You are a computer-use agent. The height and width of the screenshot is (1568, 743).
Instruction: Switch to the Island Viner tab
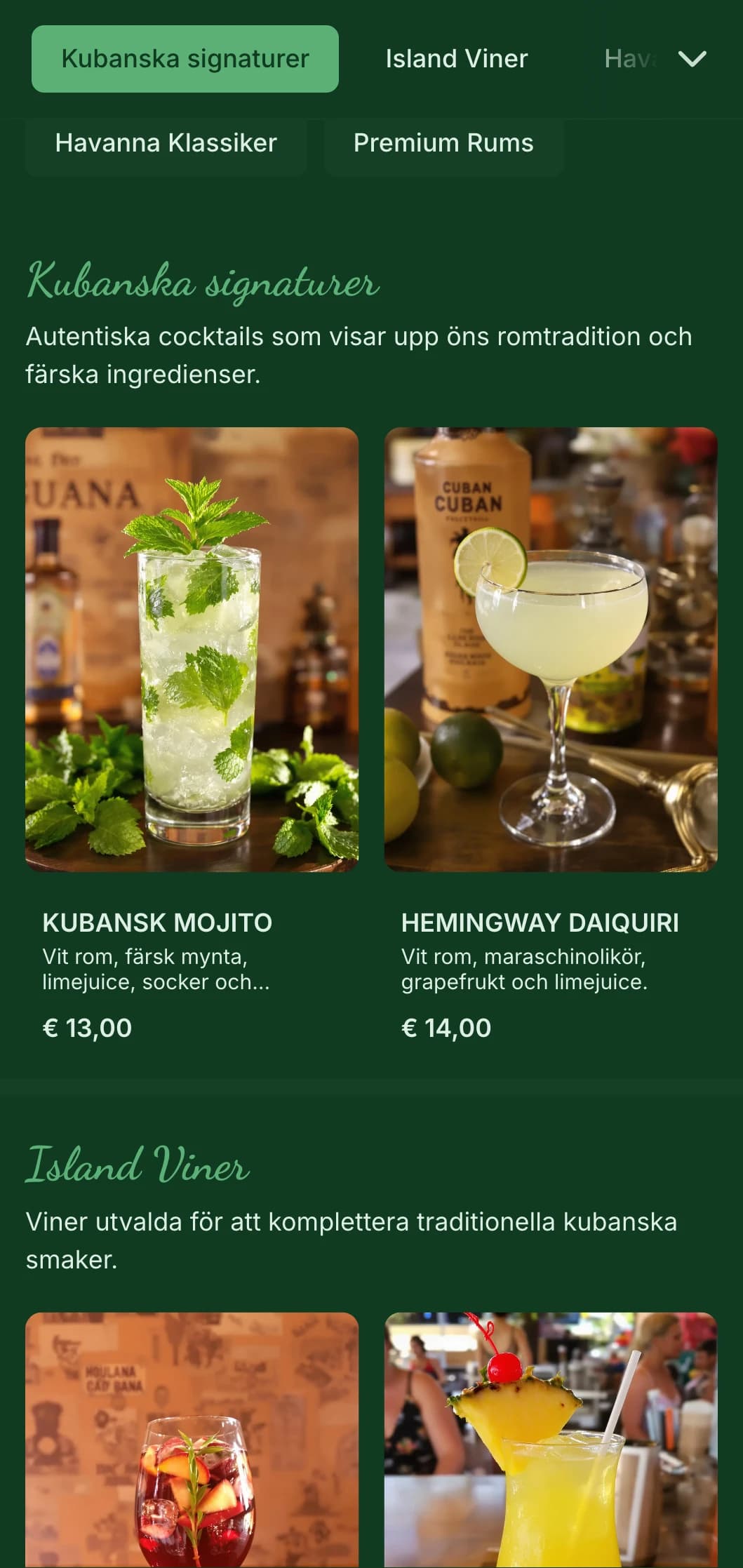pyautogui.click(x=456, y=59)
